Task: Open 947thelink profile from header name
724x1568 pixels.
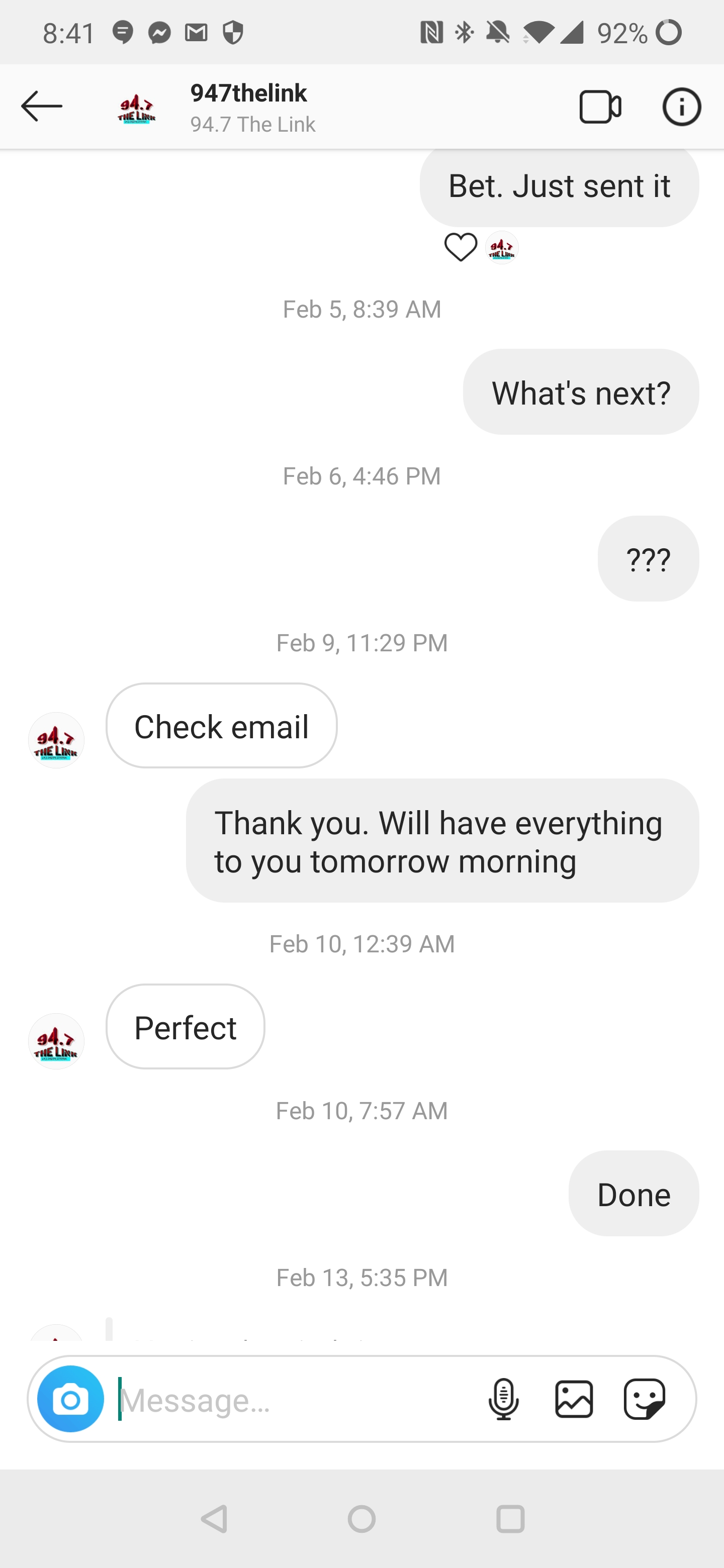Action: 248,93
